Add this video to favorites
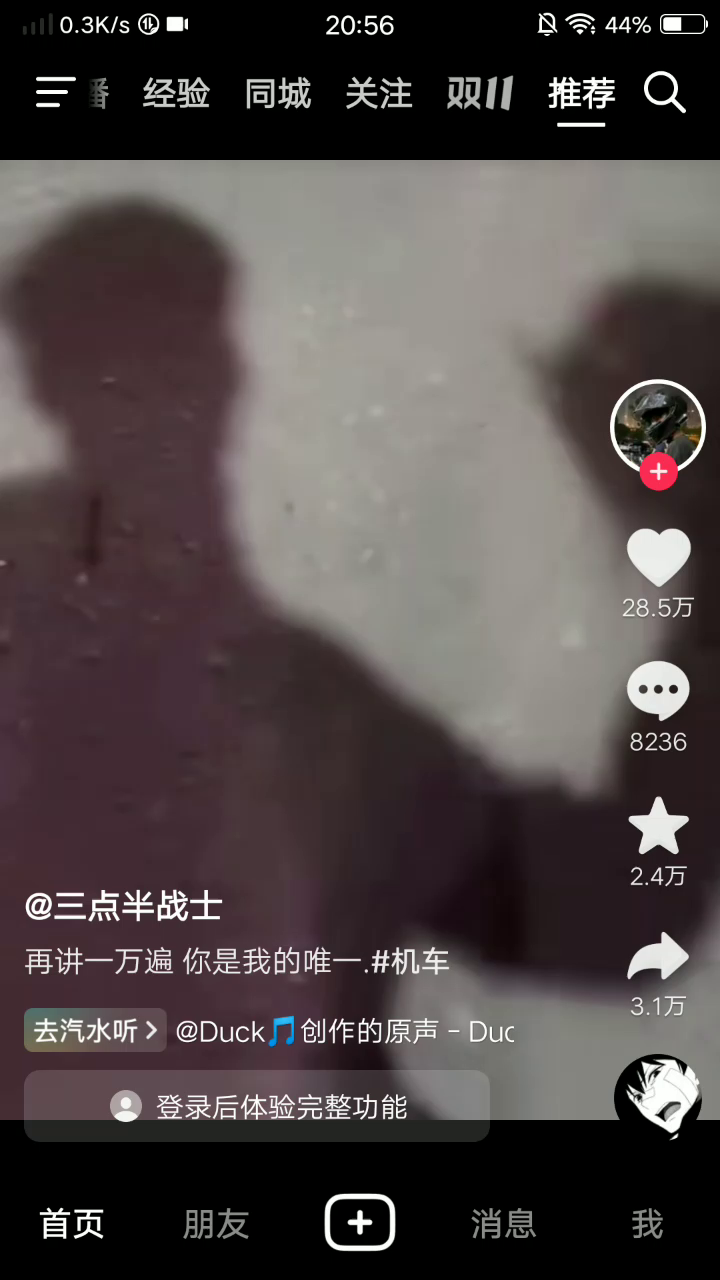Screen dimensions: 720x1280 click(x=658, y=826)
